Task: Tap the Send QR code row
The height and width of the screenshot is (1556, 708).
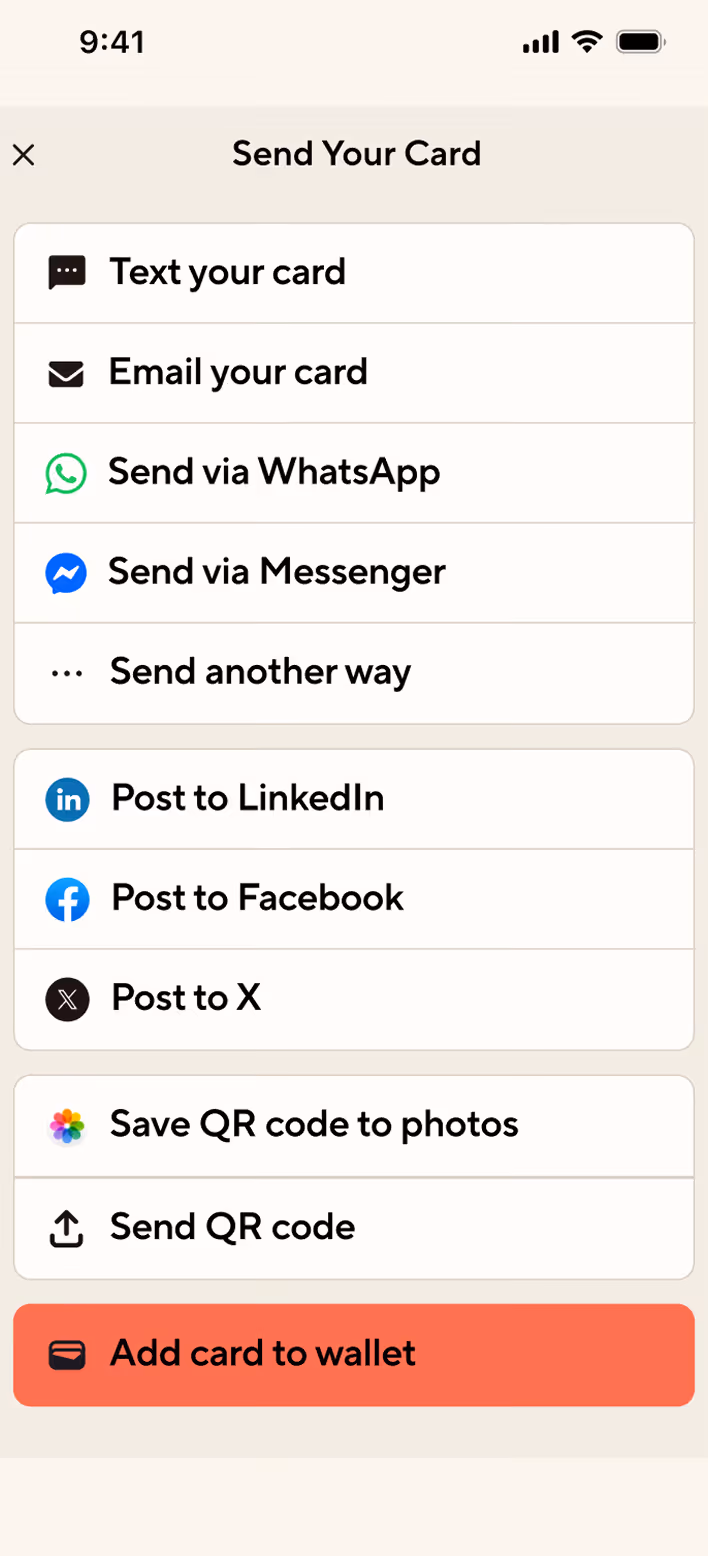Action: pyautogui.click(x=353, y=1228)
